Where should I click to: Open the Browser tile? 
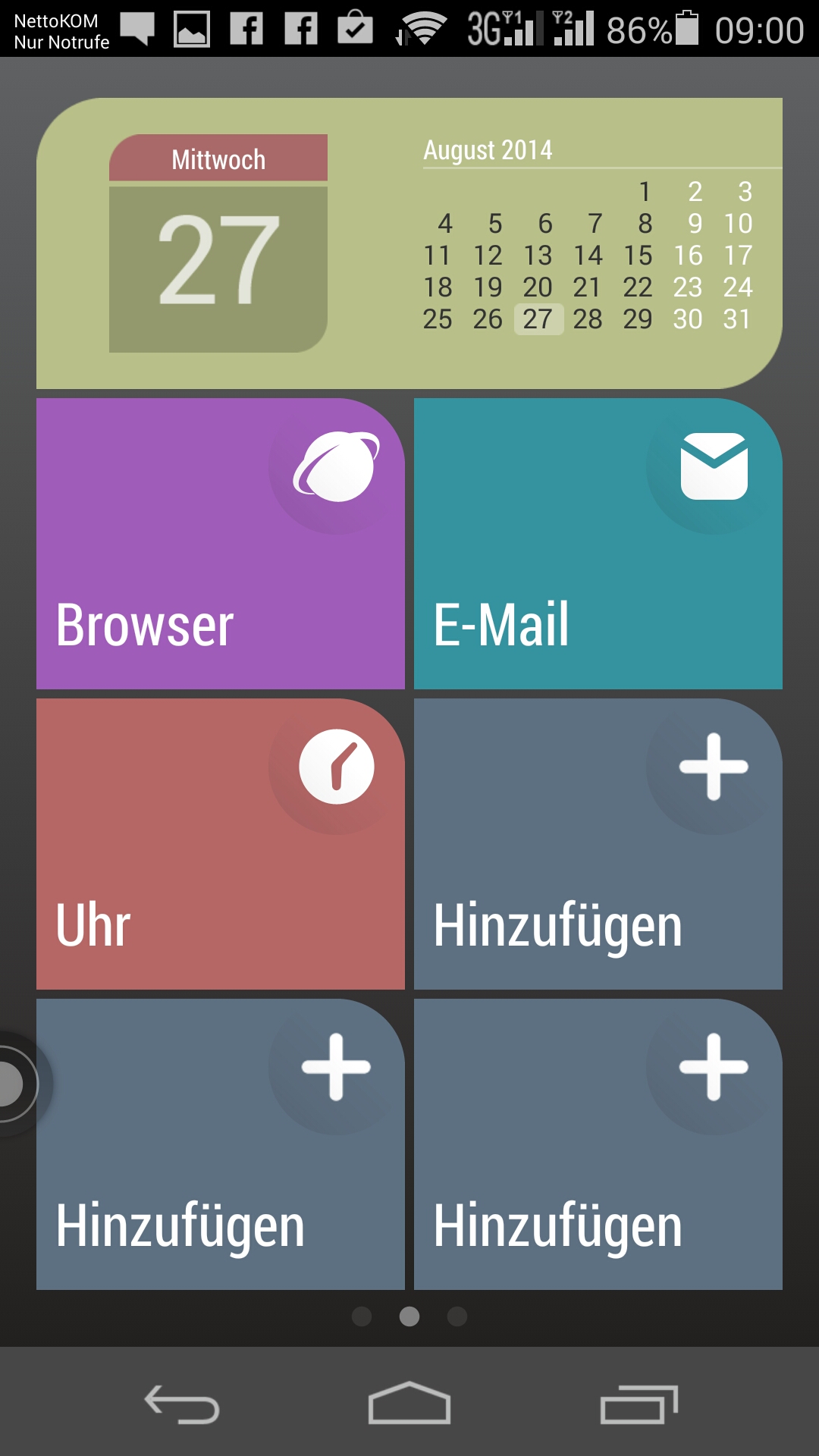[221, 544]
